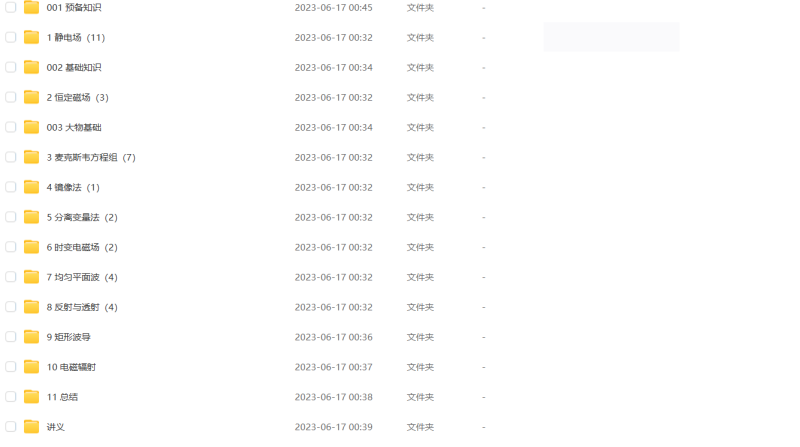Open the 4 镜像法 (1) folder

pos(72,187)
